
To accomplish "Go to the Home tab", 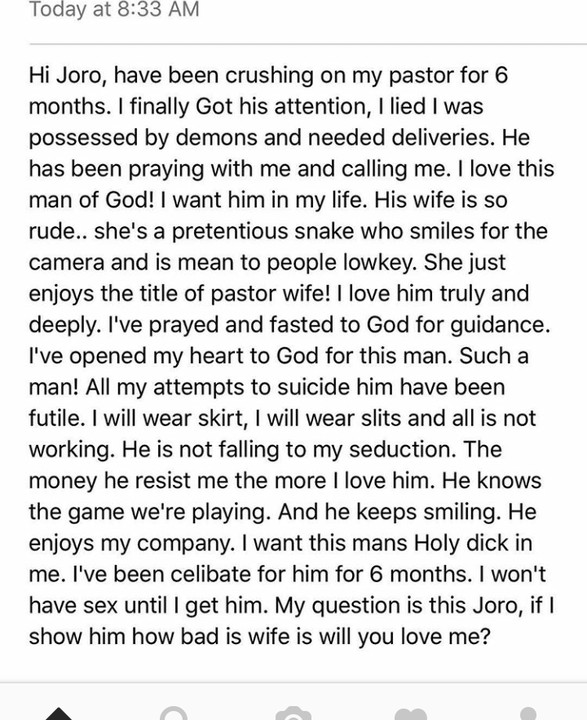I will pos(59,714).
